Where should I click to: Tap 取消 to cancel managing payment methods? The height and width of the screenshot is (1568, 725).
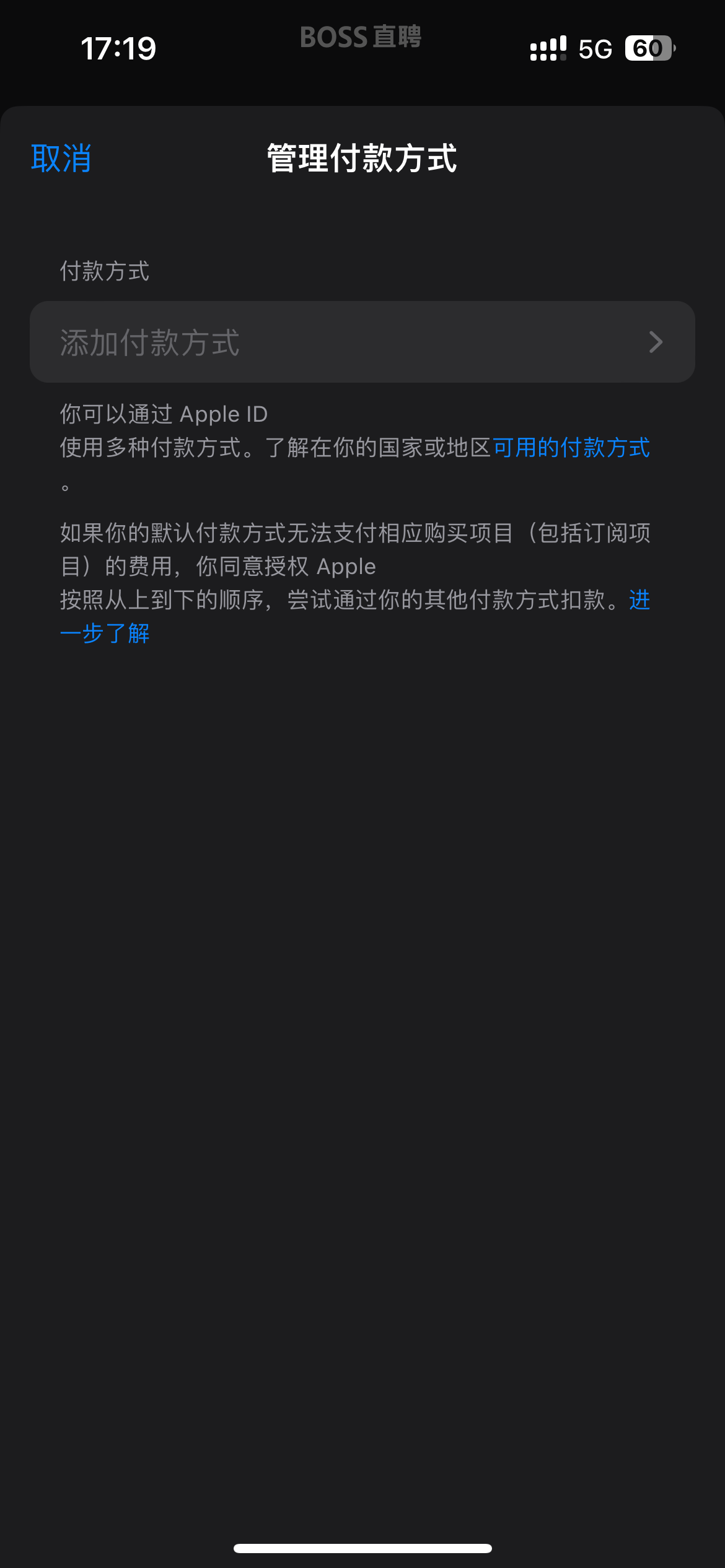[x=61, y=159]
